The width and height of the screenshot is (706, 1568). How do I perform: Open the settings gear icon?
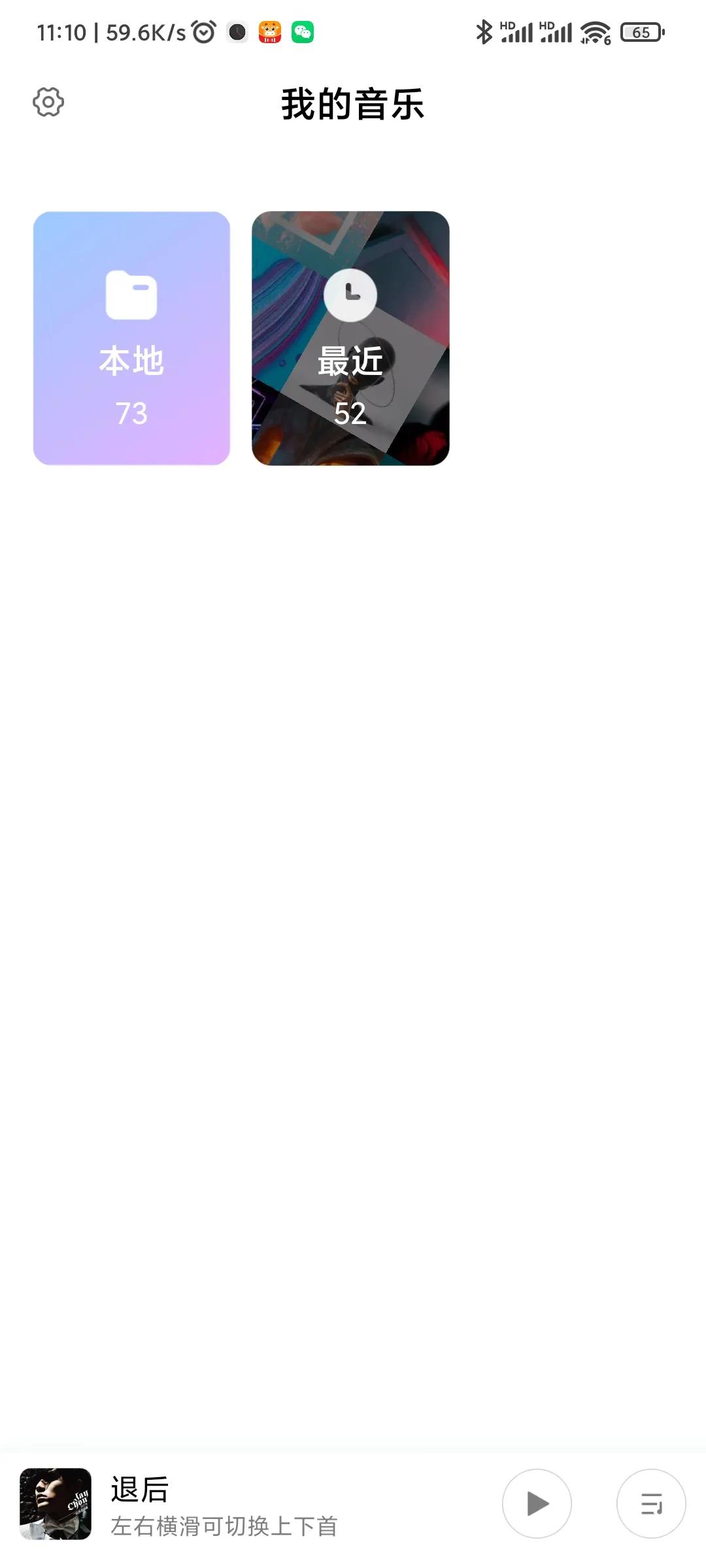tap(48, 102)
